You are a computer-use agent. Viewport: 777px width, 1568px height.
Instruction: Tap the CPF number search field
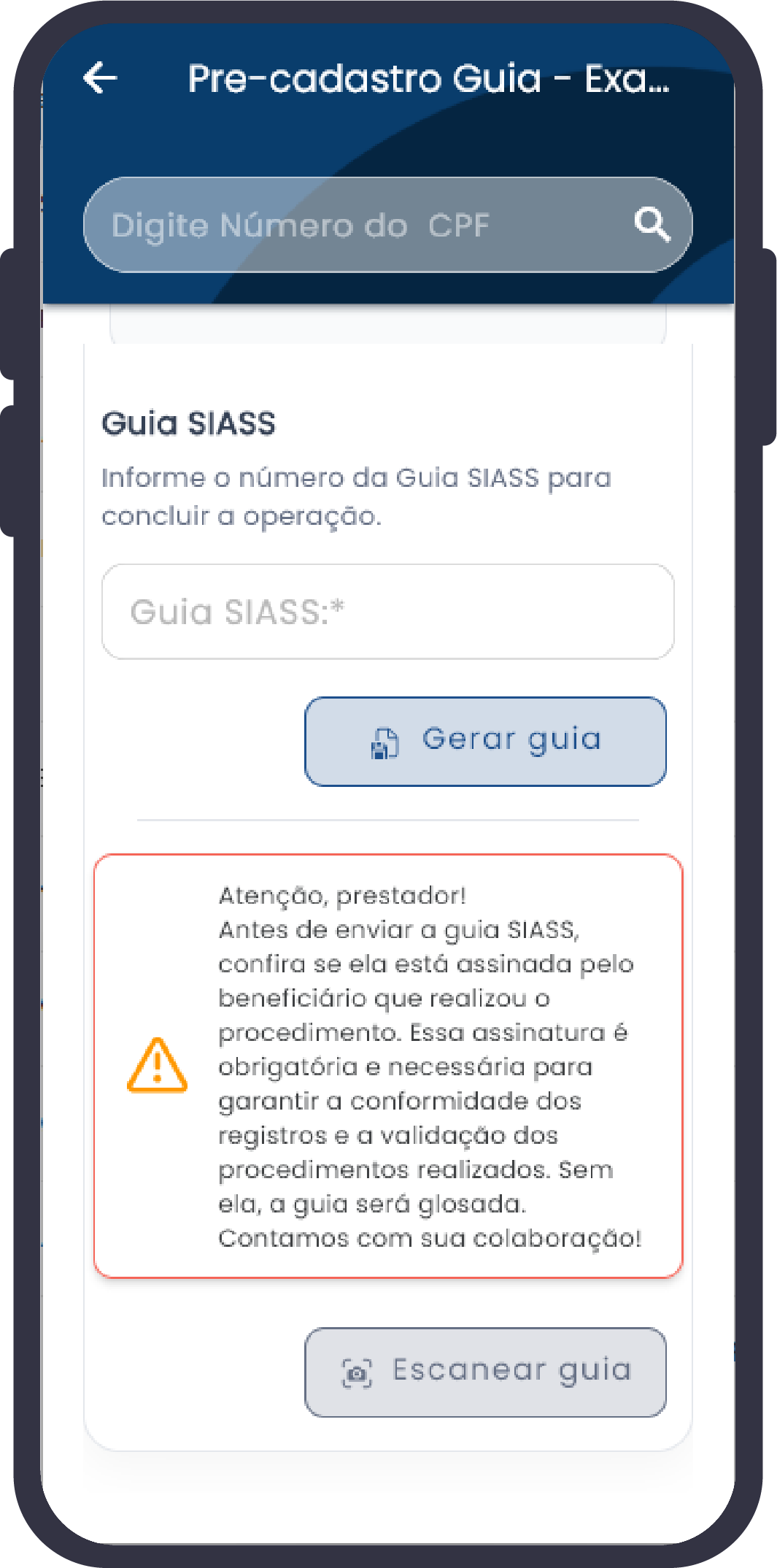(350, 225)
